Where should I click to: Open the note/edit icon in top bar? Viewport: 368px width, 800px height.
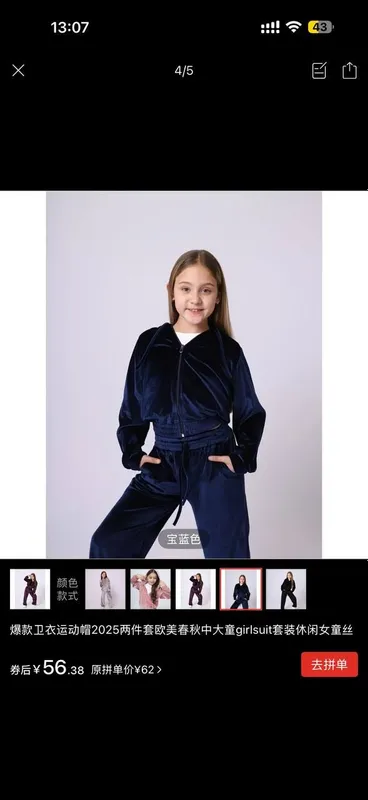(x=319, y=70)
